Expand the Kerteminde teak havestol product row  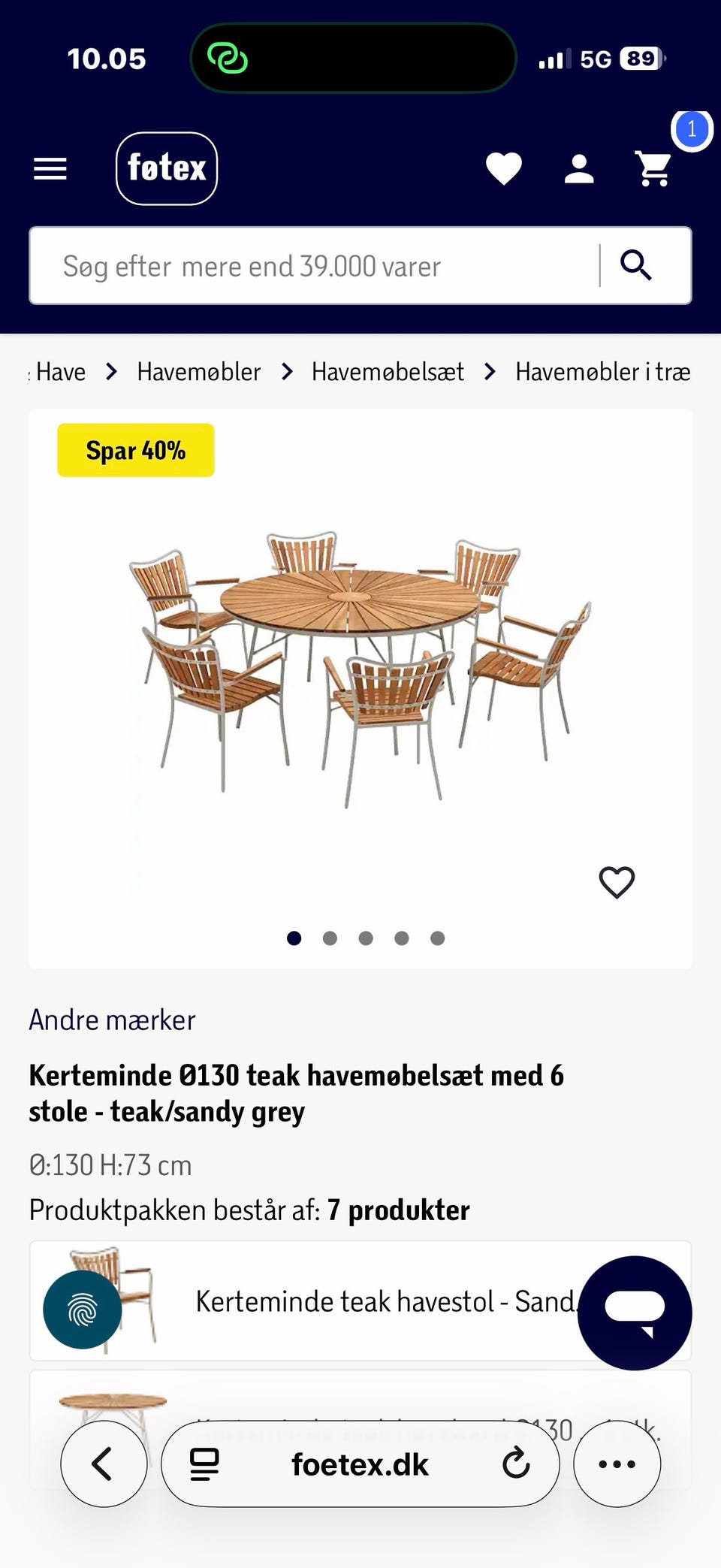point(359,1301)
